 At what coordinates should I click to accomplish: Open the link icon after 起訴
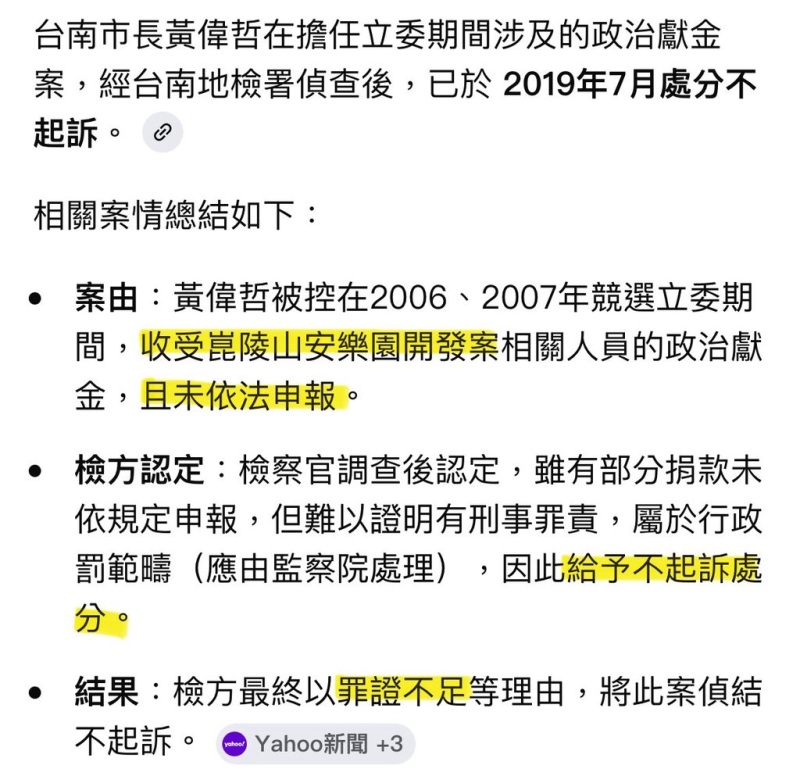(x=162, y=133)
